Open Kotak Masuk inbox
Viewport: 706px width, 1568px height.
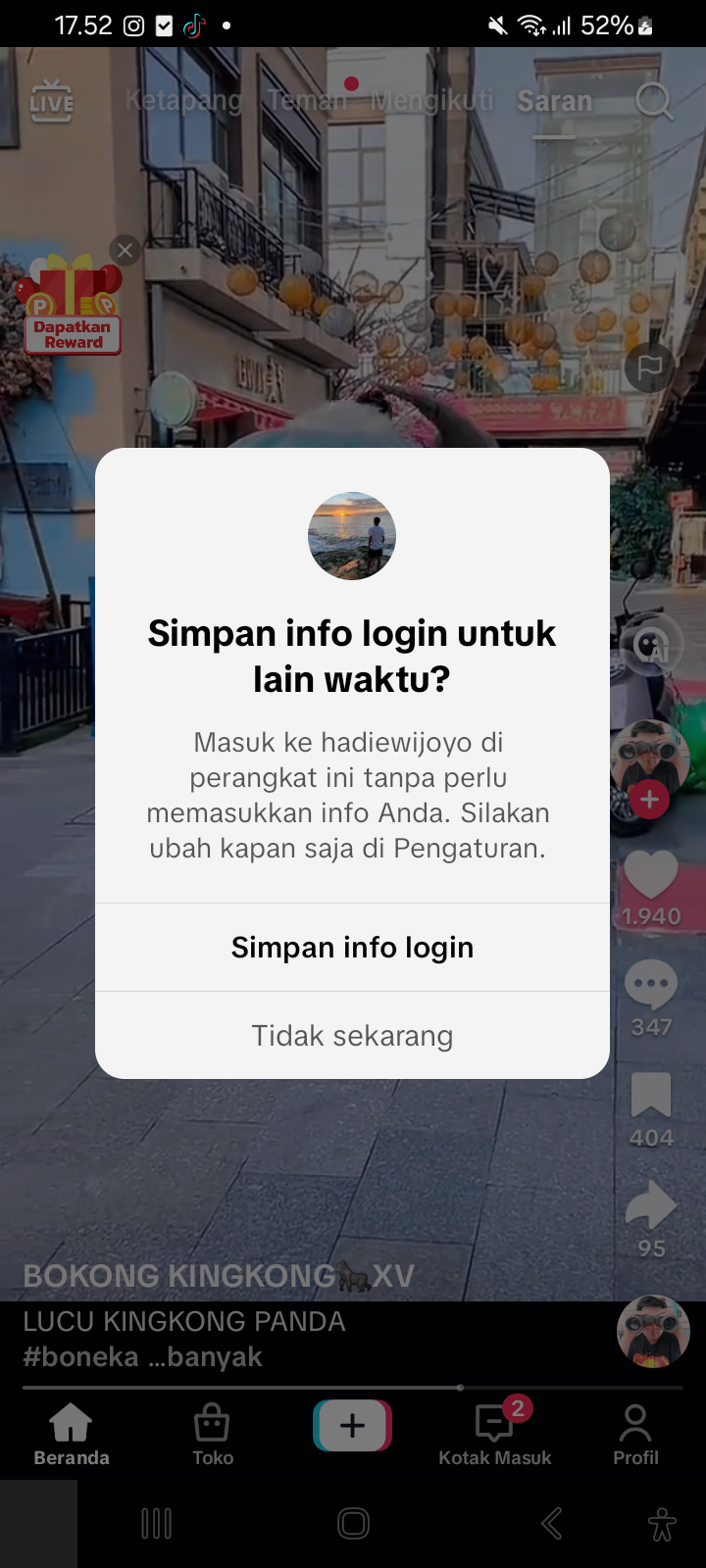coord(495,1434)
